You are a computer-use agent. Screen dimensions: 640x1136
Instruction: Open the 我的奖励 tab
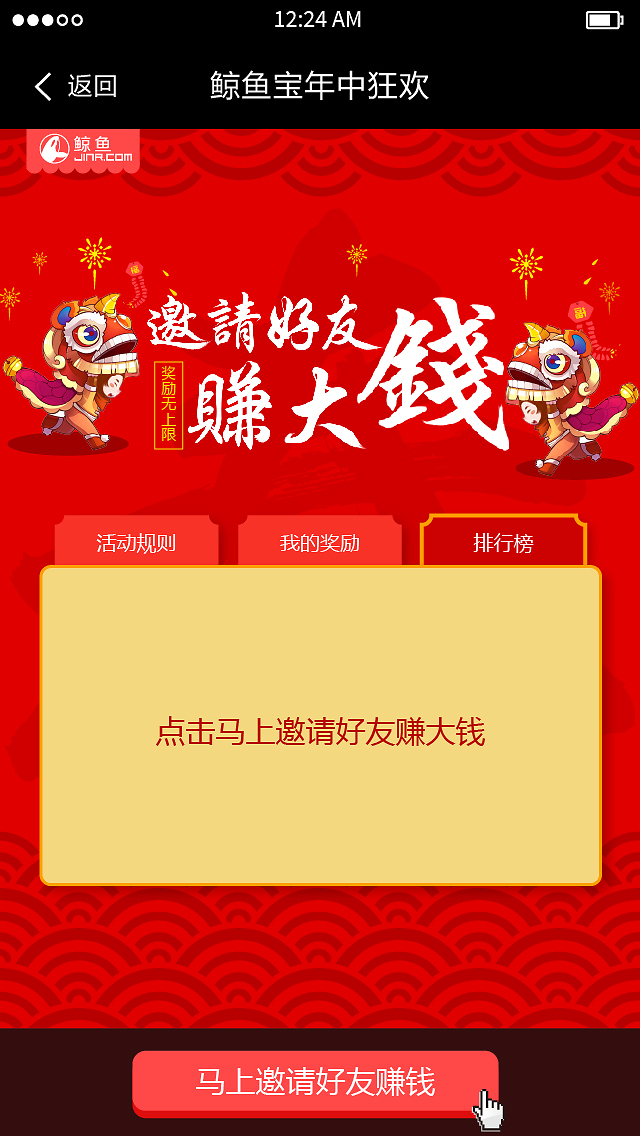coord(319,543)
